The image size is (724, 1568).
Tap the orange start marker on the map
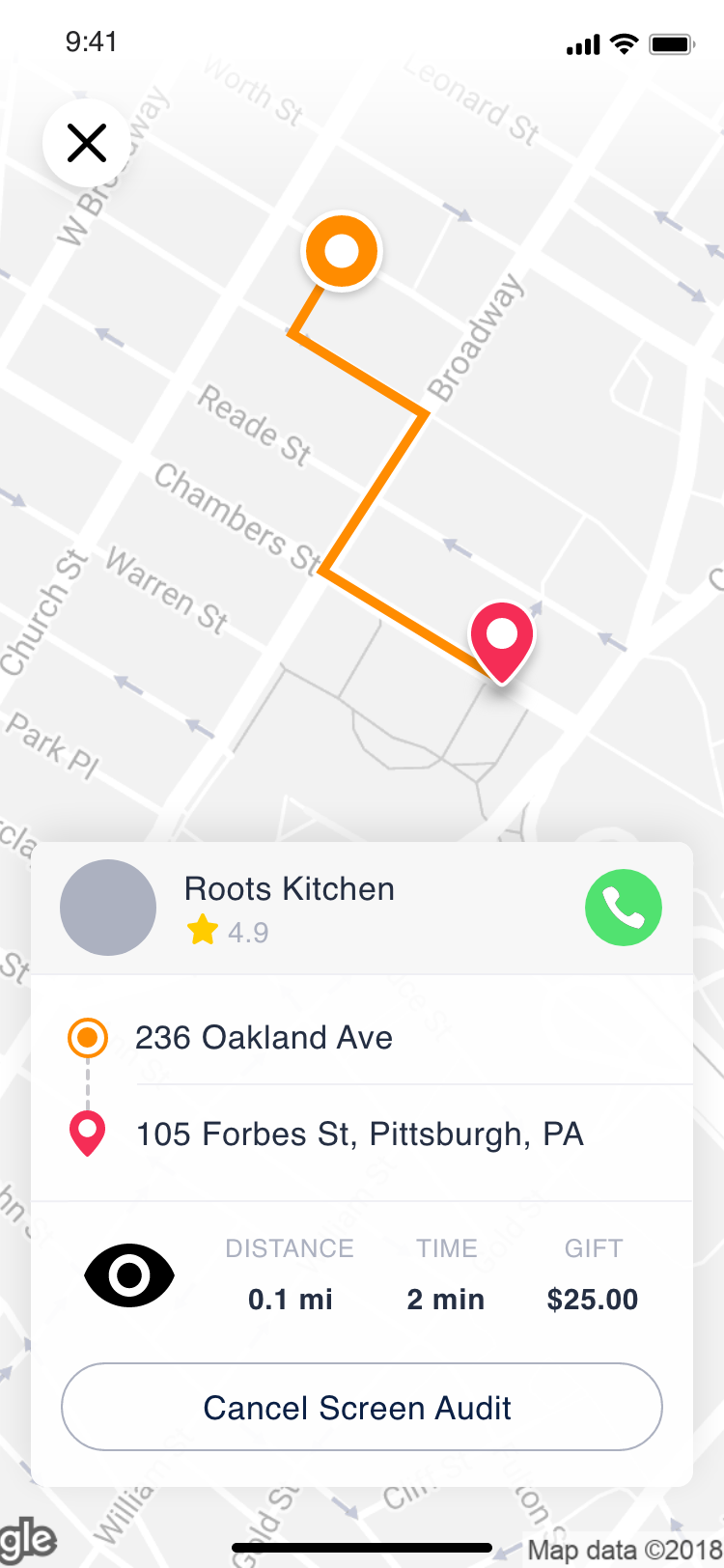[x=342, y=251]
